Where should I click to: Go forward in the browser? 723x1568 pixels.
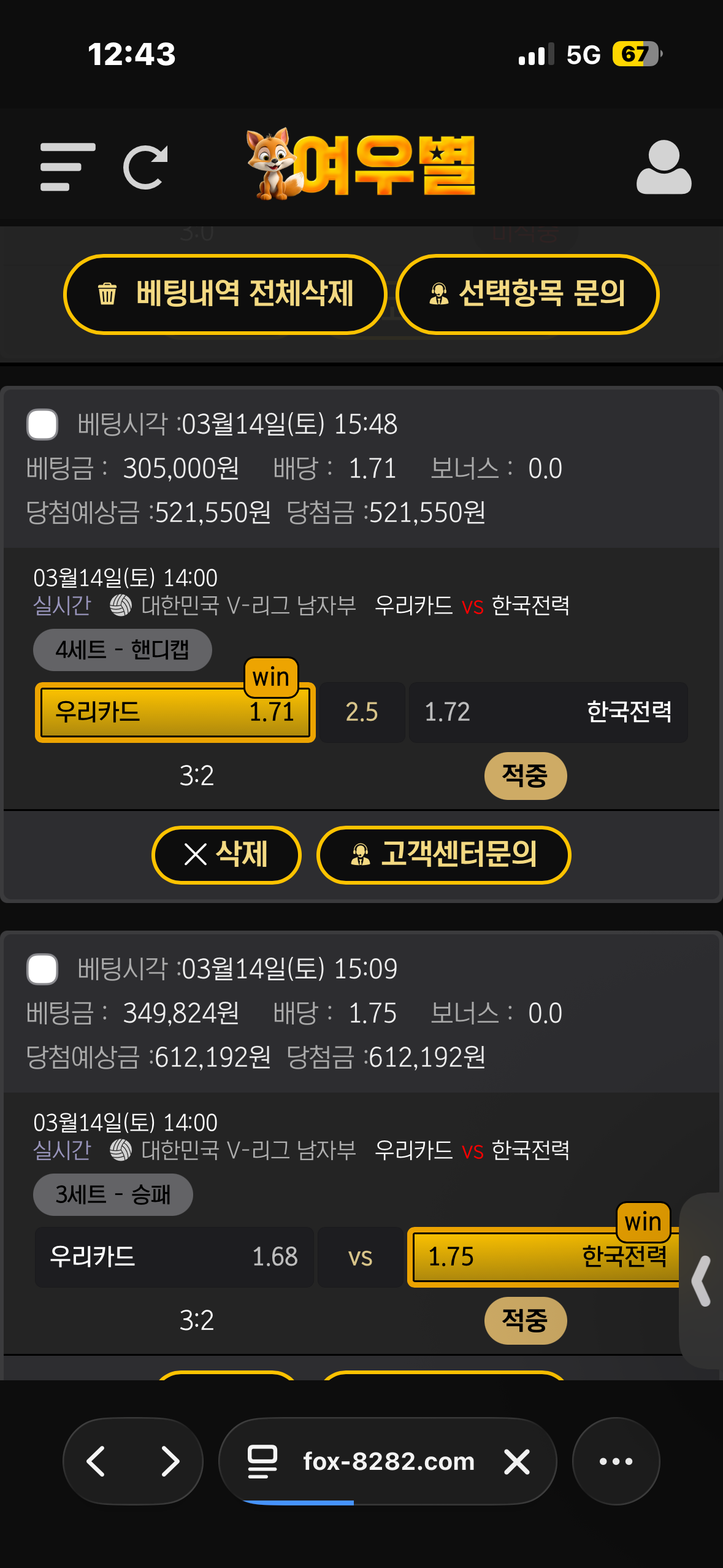170,1461
